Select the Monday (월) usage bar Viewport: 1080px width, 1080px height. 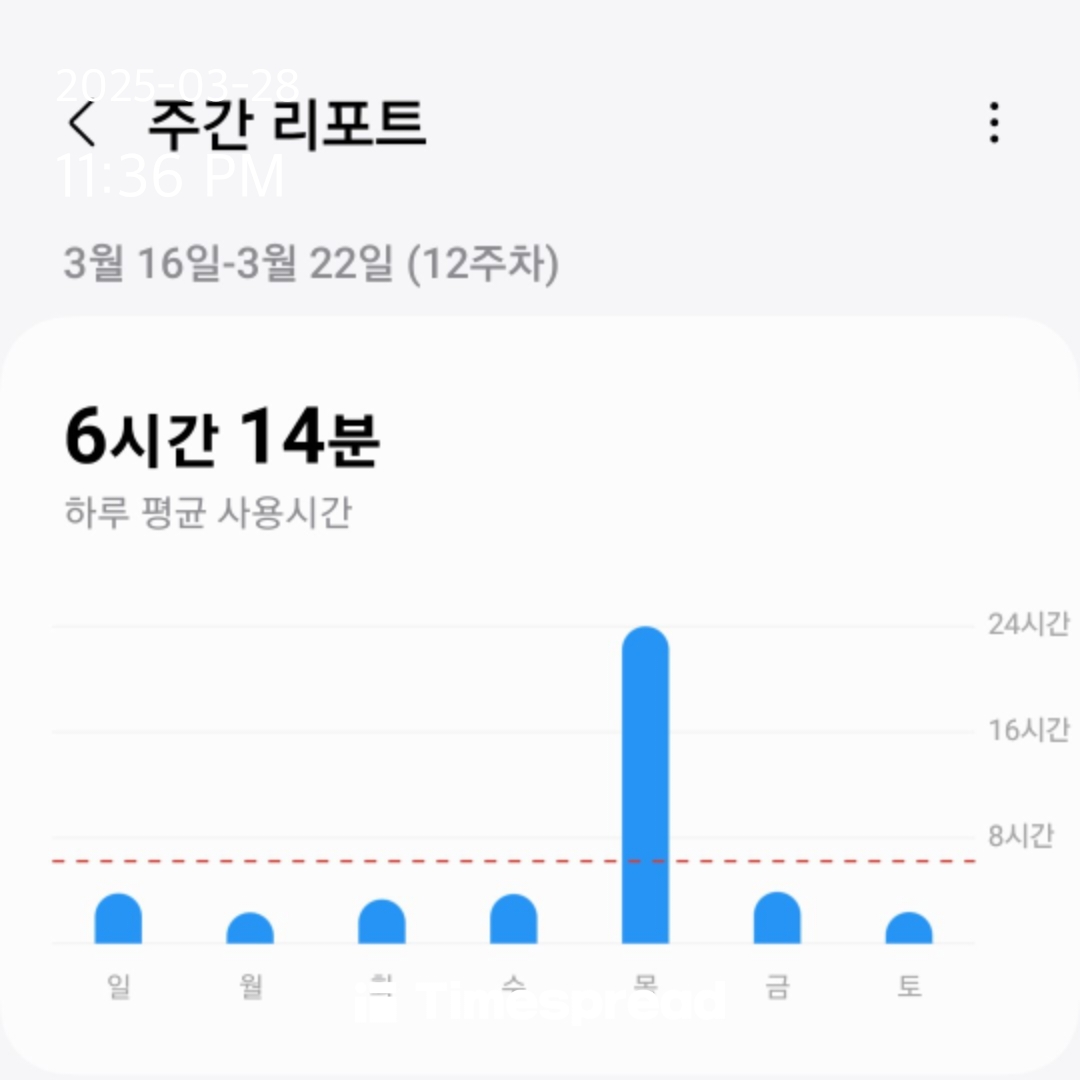coord(250,928)
